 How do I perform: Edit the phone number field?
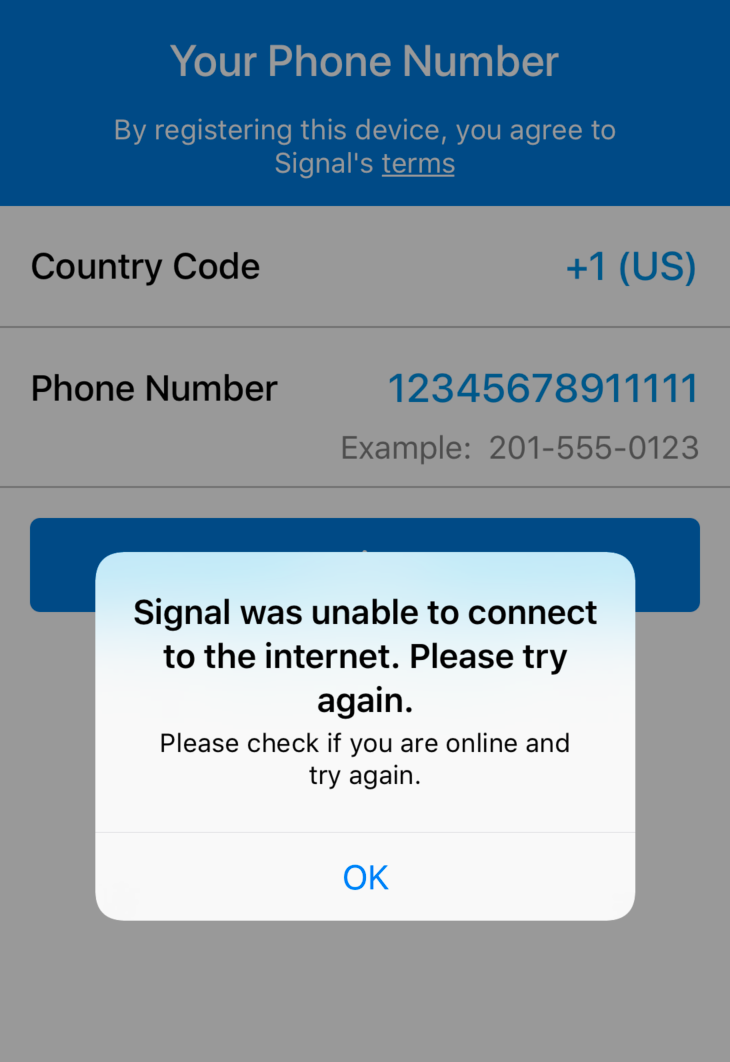pos(542,388)
